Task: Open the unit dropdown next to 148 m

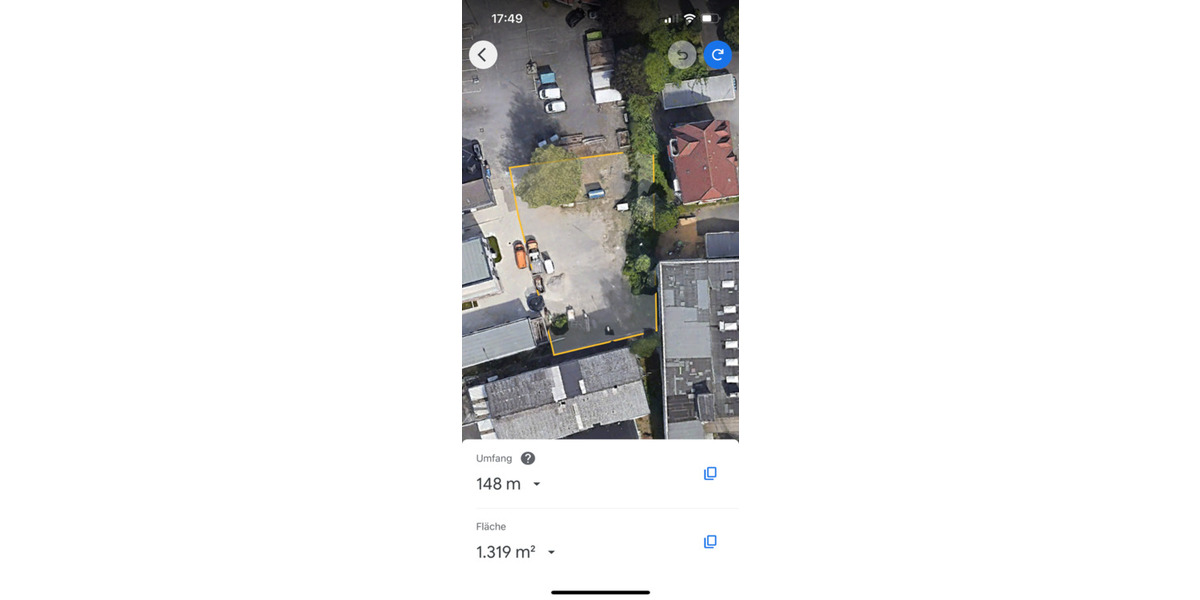Action: click(x=537, y=484)
